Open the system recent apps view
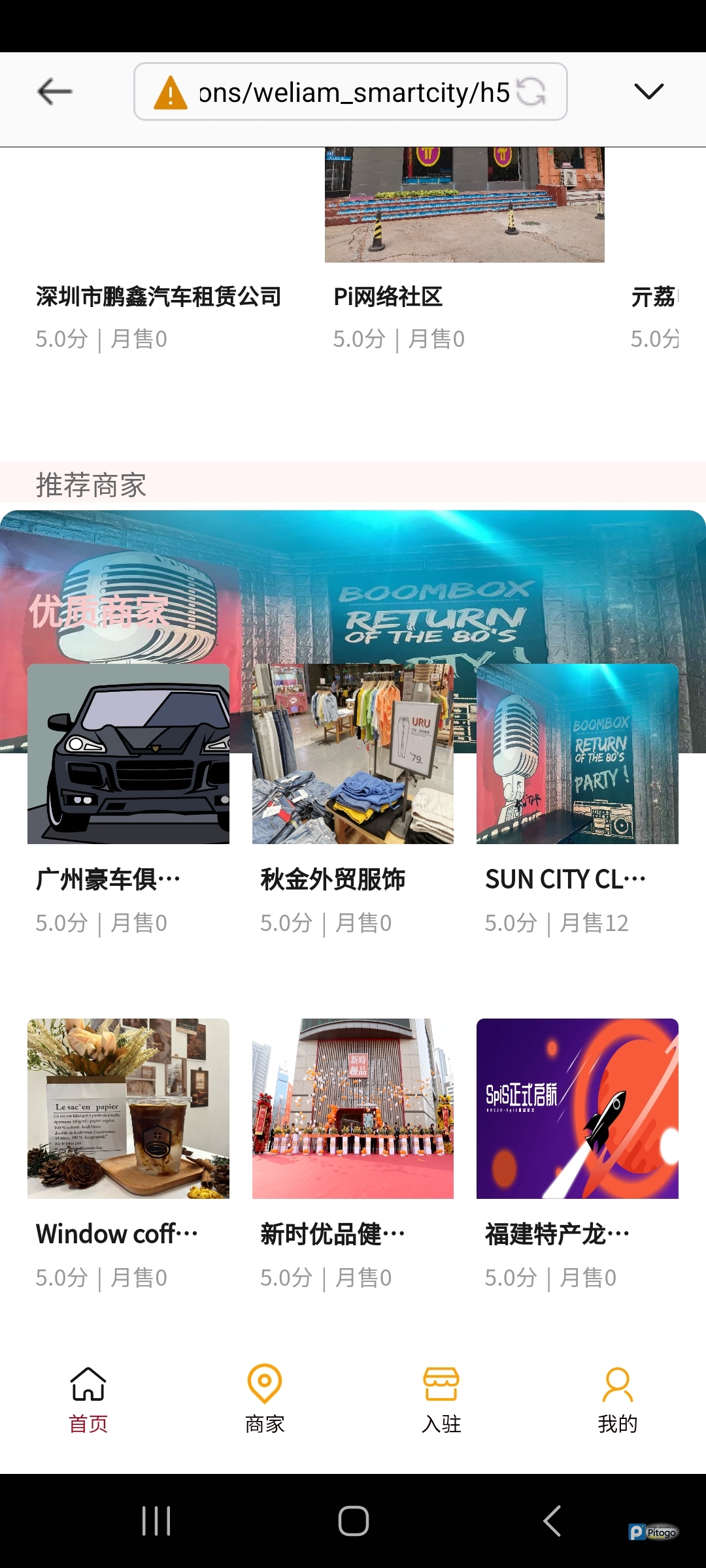Screen dimensions: 706x1568 (x=156, y=1520)
